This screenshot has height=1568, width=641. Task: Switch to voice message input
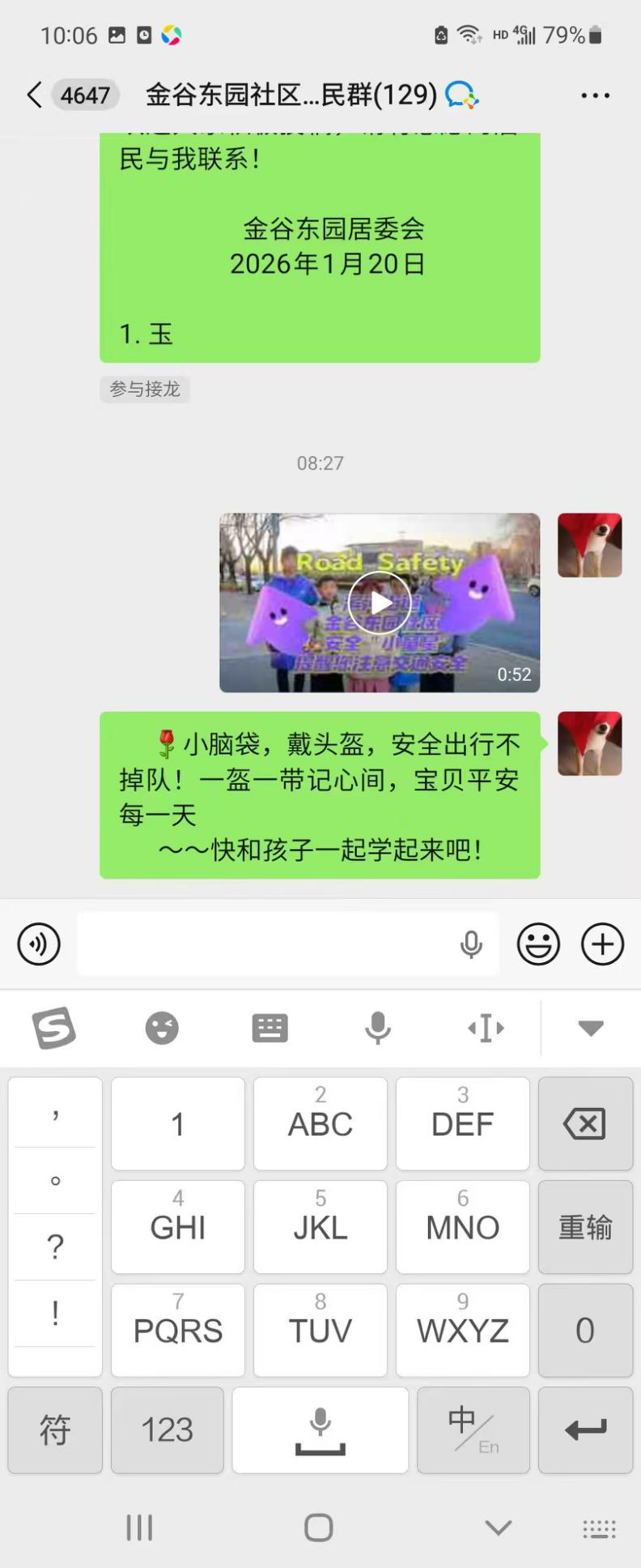coord(39,944)
